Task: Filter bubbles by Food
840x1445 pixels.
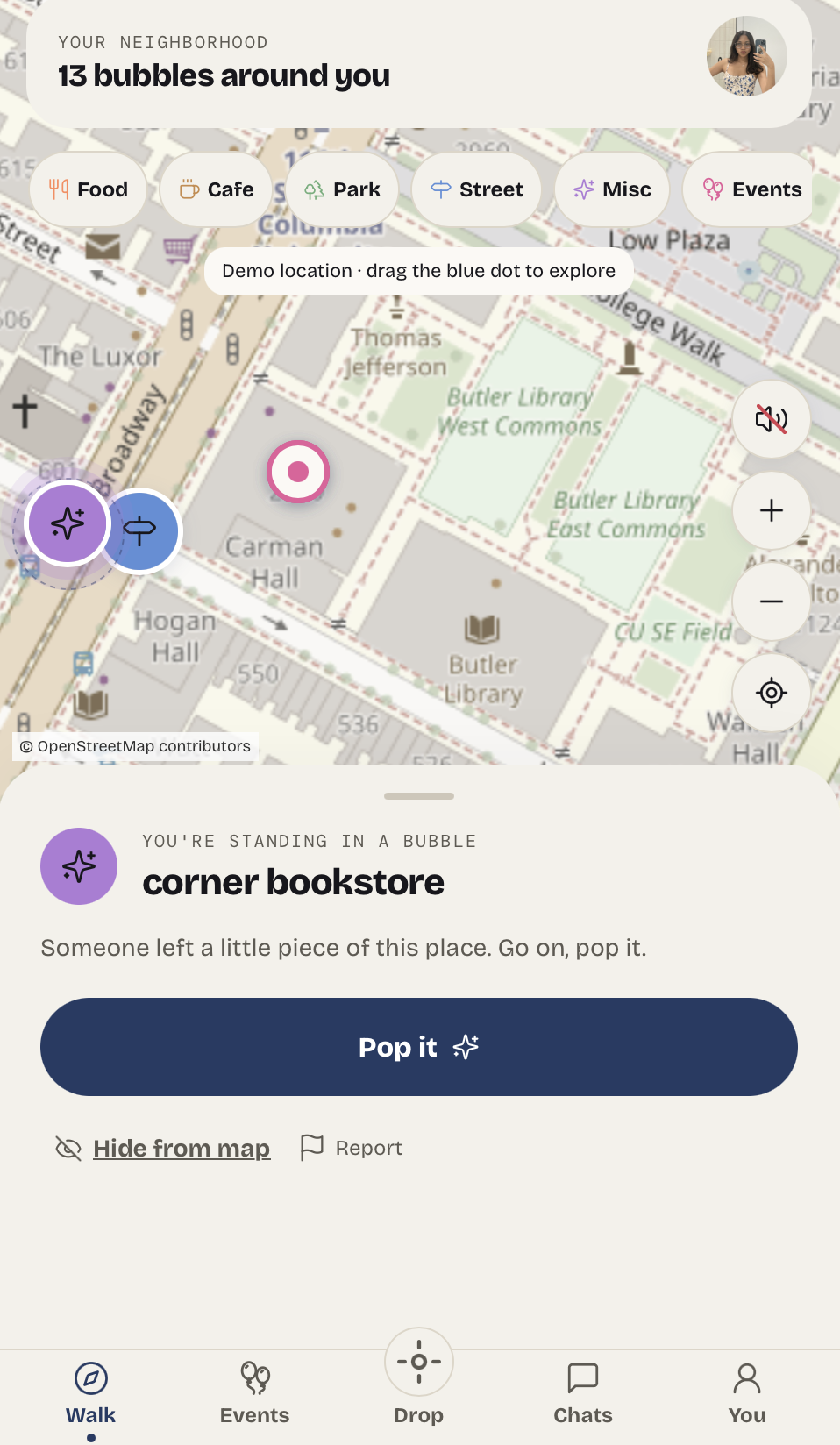Action: 89,189
